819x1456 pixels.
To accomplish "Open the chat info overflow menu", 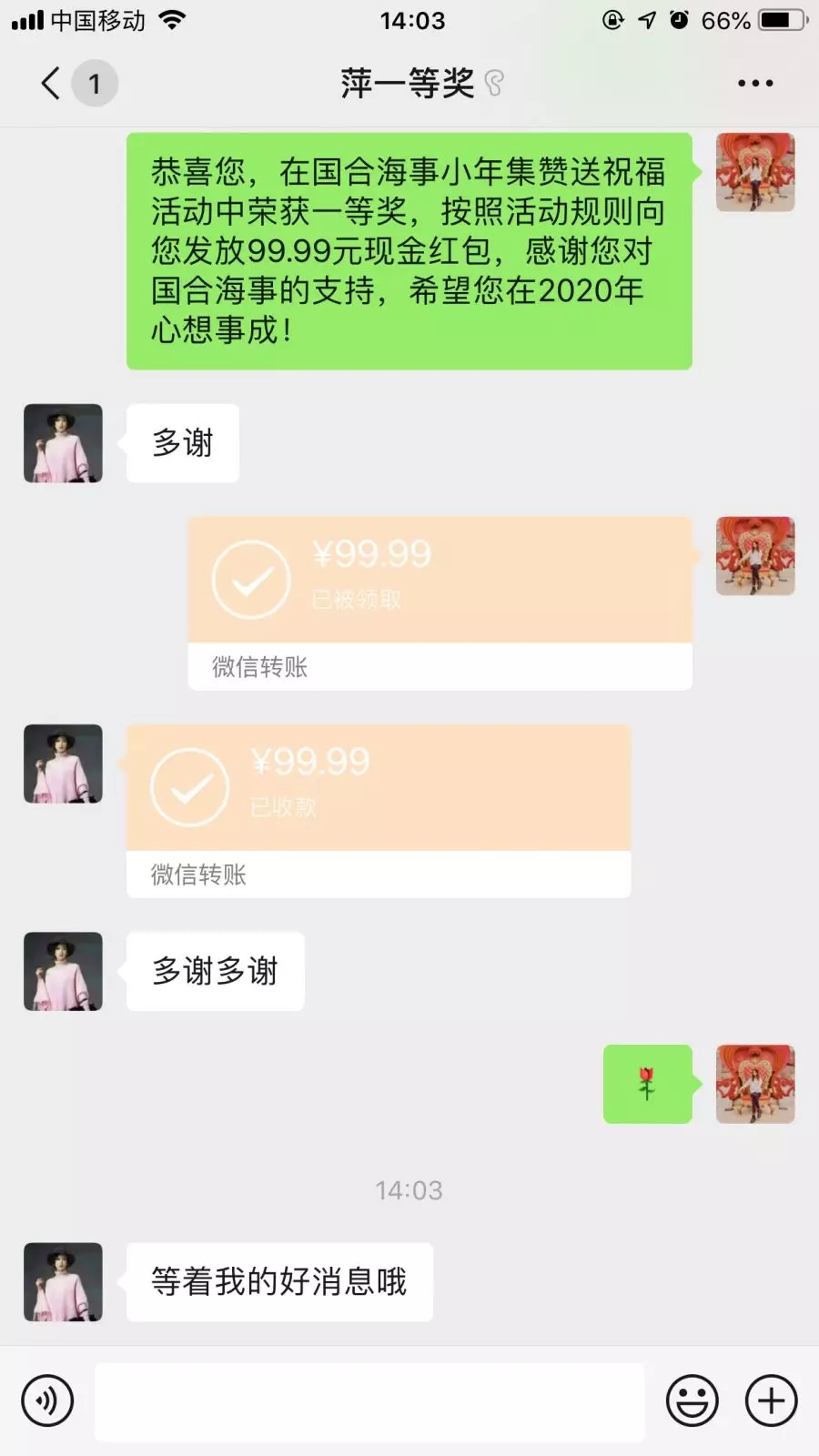I will (755, 83).
